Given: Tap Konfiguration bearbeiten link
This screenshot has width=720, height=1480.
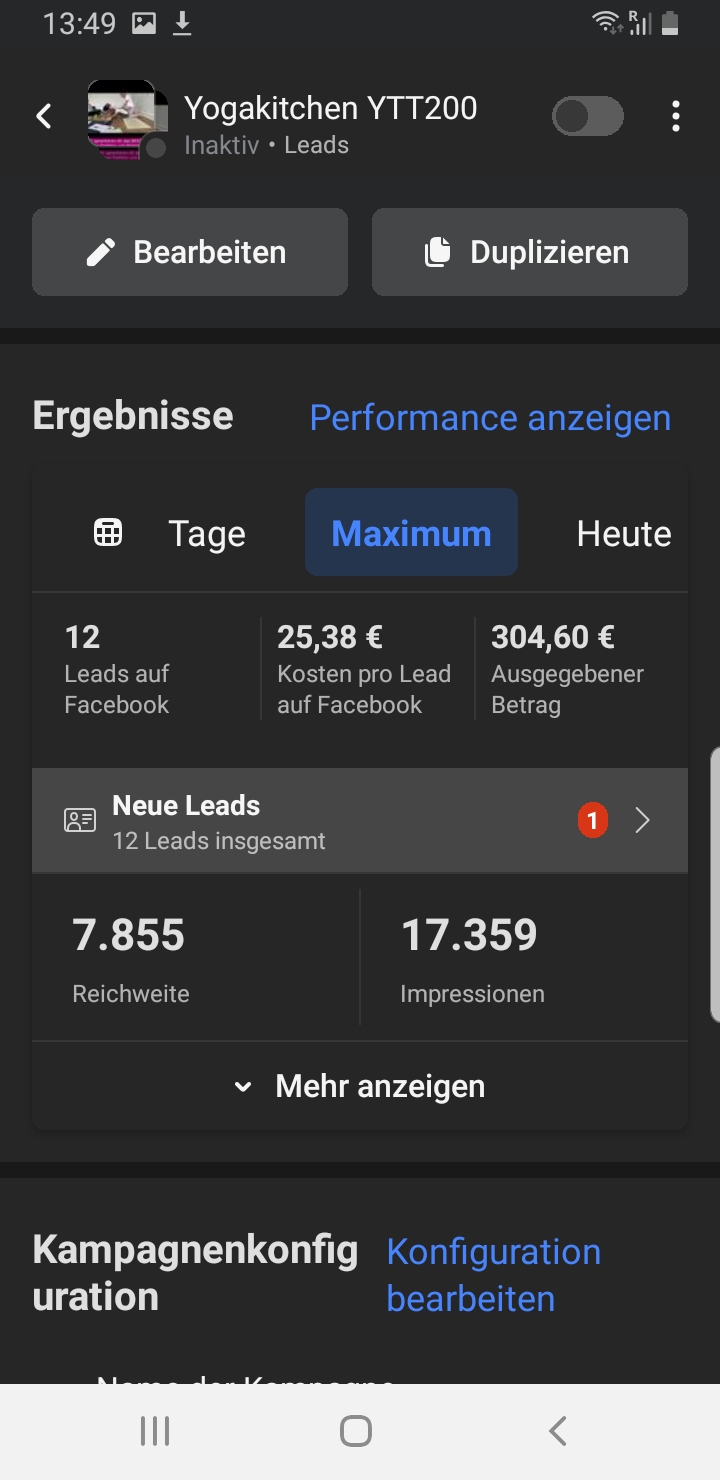Looking at the screenshot, I should (494, 1275).
